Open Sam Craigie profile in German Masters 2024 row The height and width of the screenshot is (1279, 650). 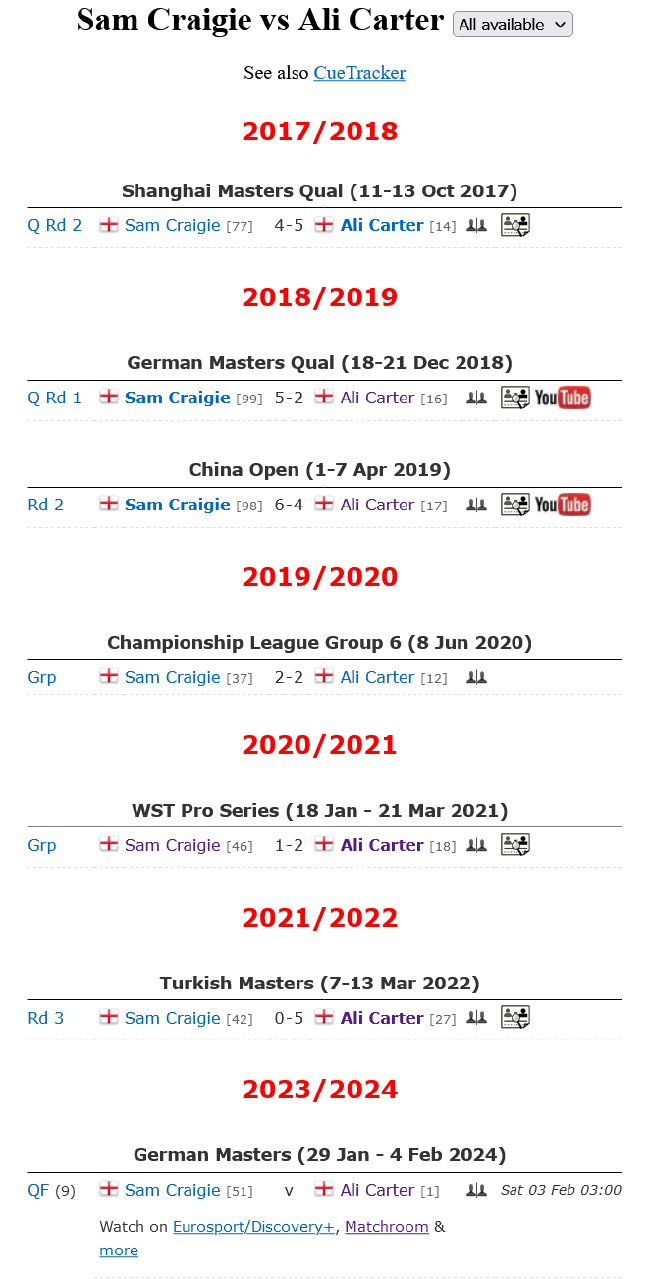pyautogui.click(x=172, y=1191)
